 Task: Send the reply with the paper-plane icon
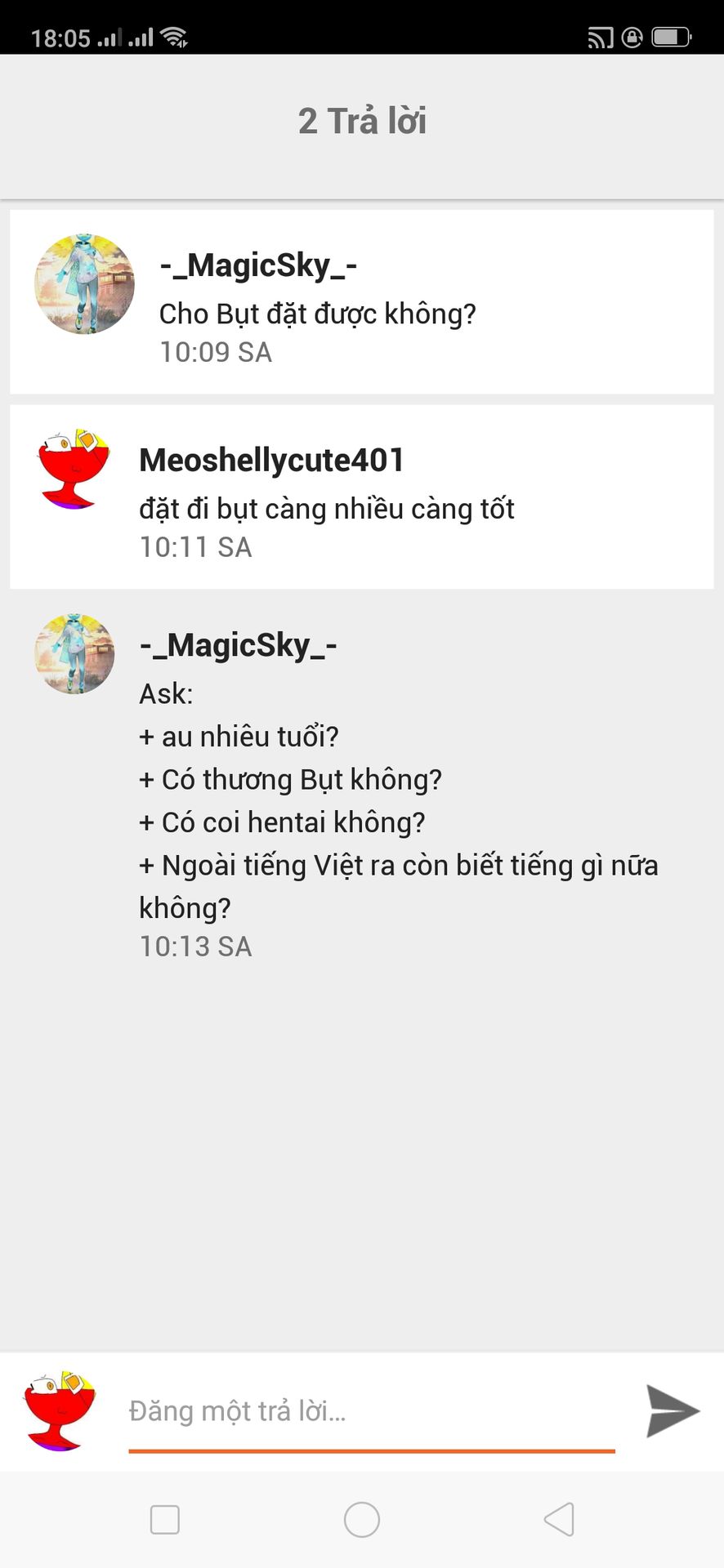(673, 1410)
